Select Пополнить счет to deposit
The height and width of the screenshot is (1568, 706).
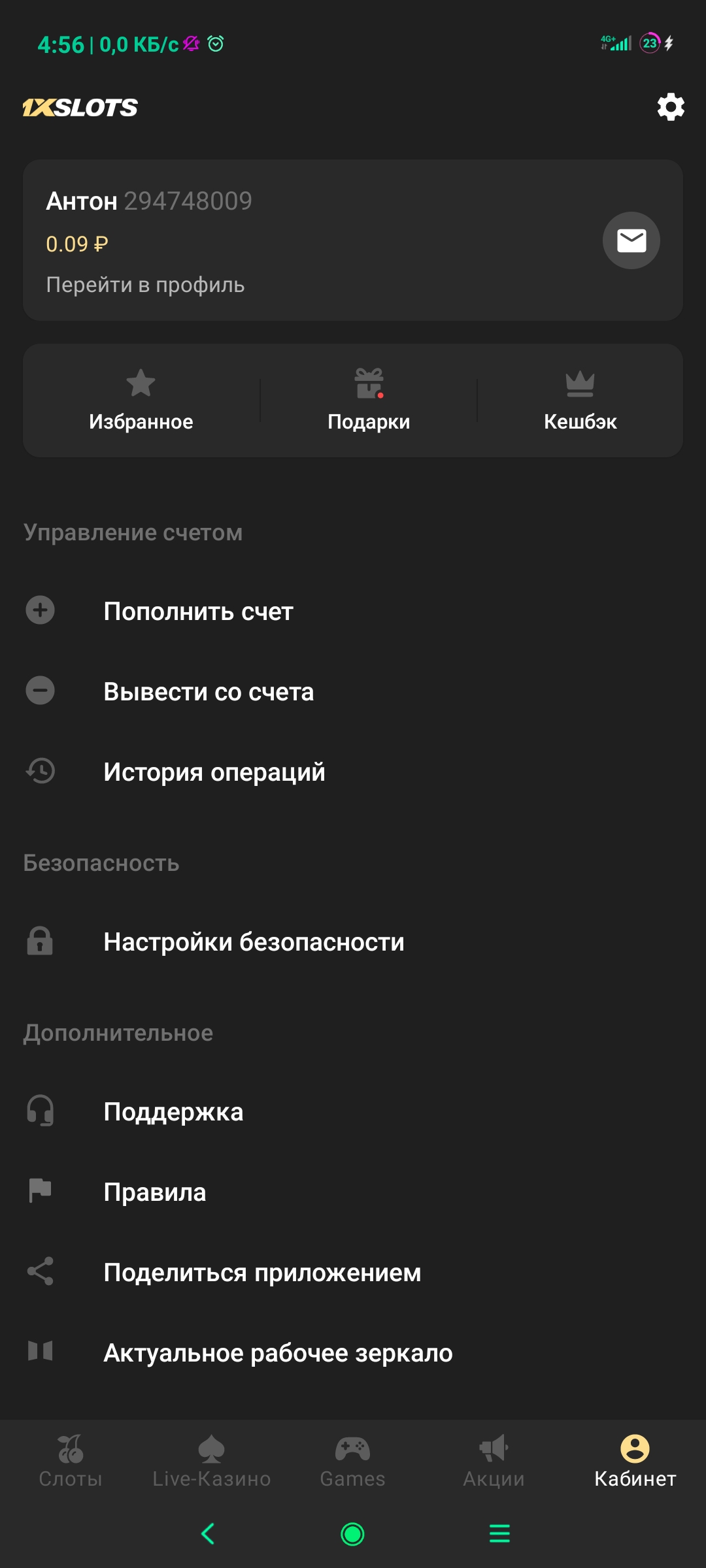(x=198, y=612)
